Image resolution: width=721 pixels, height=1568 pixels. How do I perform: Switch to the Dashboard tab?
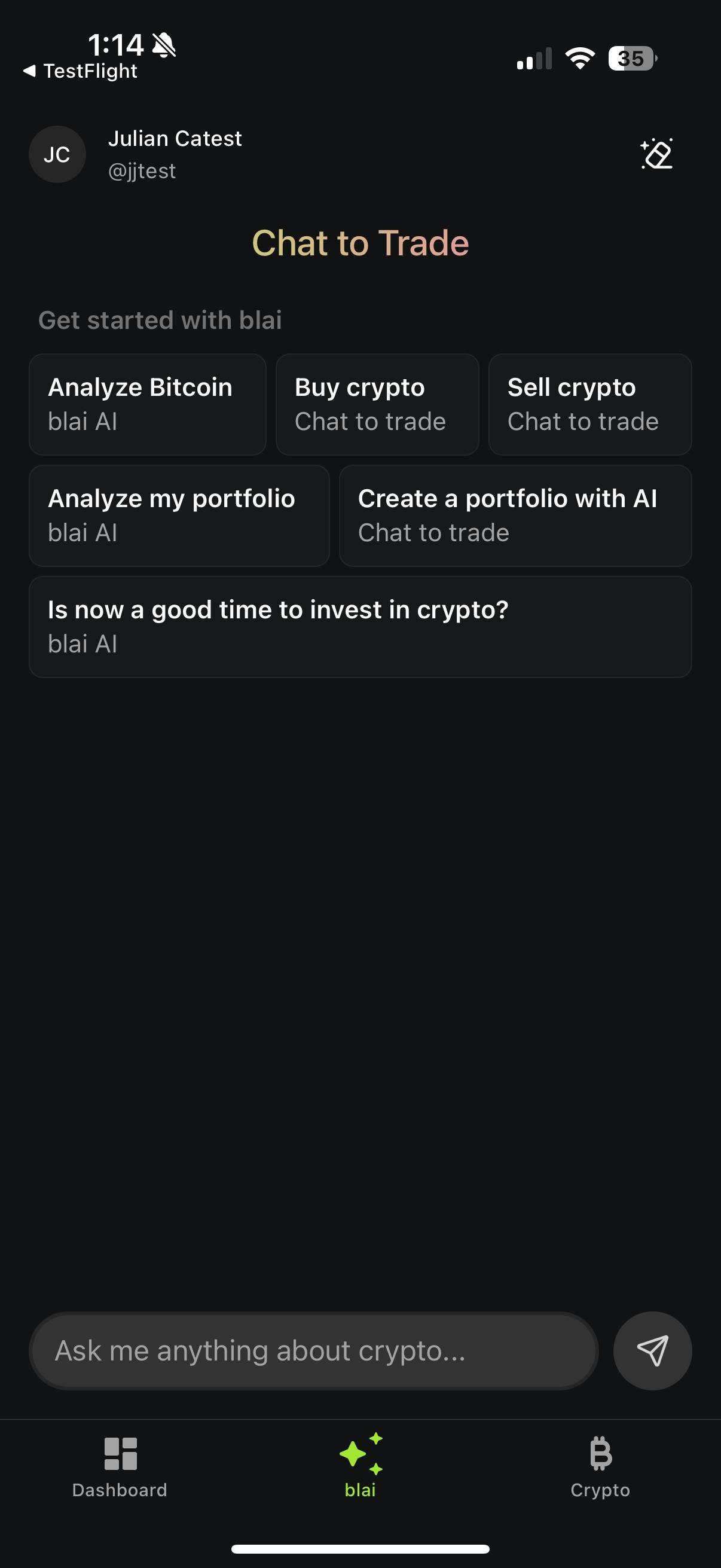click(x=120, y=1465)
